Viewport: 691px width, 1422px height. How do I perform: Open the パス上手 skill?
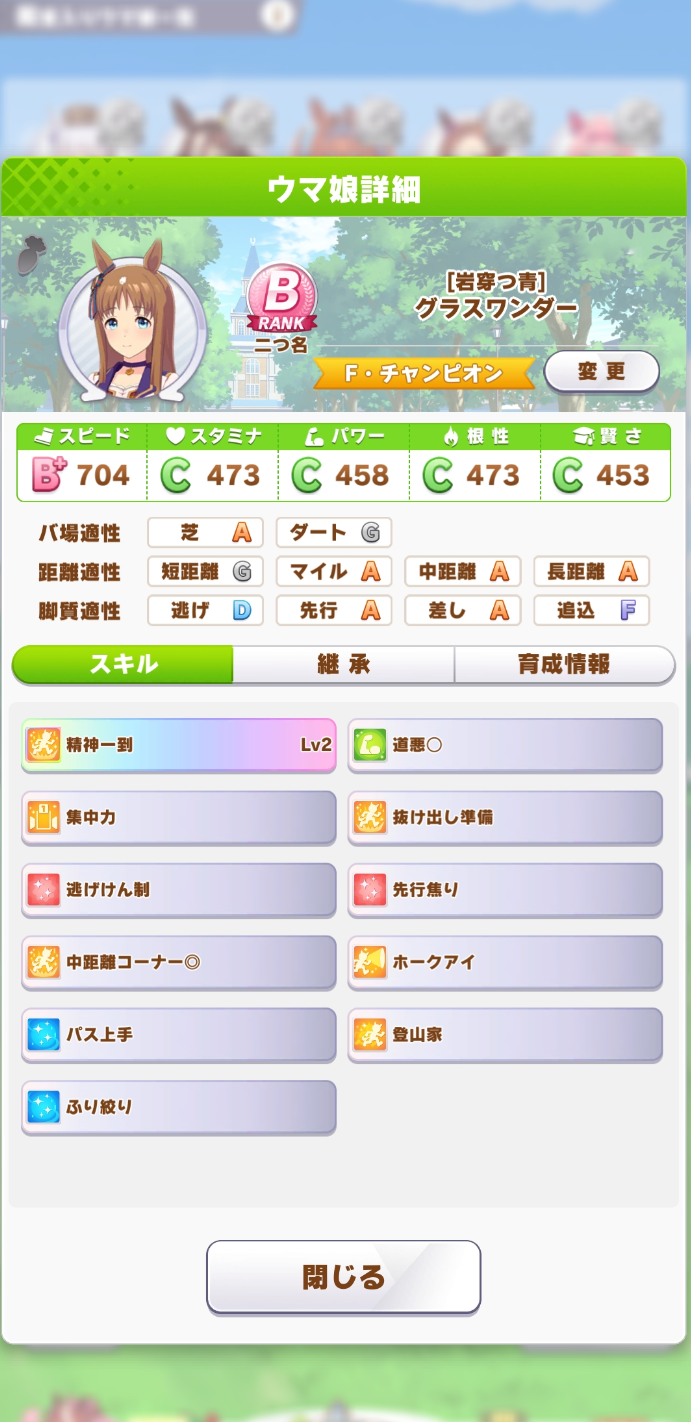pos(179,1034)
